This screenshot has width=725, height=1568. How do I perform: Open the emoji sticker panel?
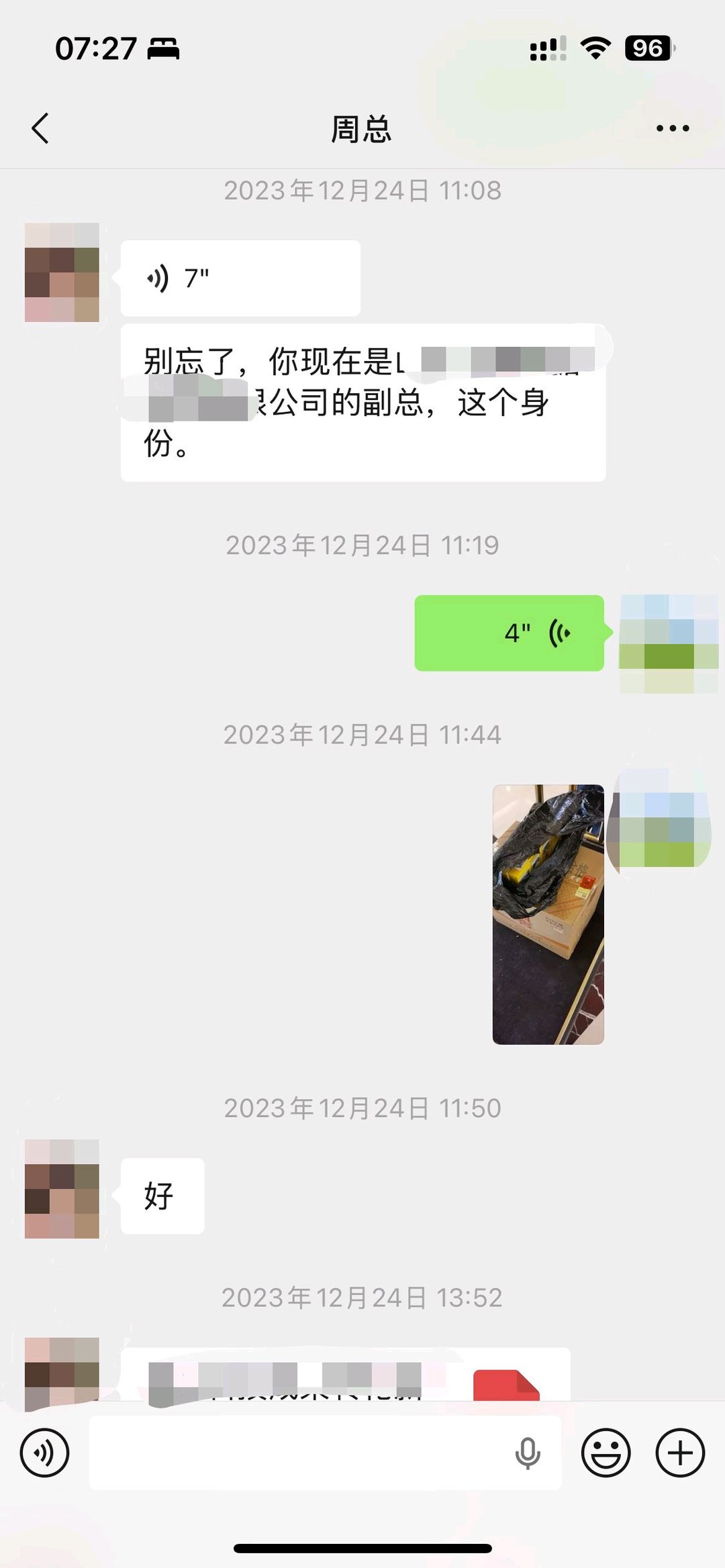pos(606,1453)
